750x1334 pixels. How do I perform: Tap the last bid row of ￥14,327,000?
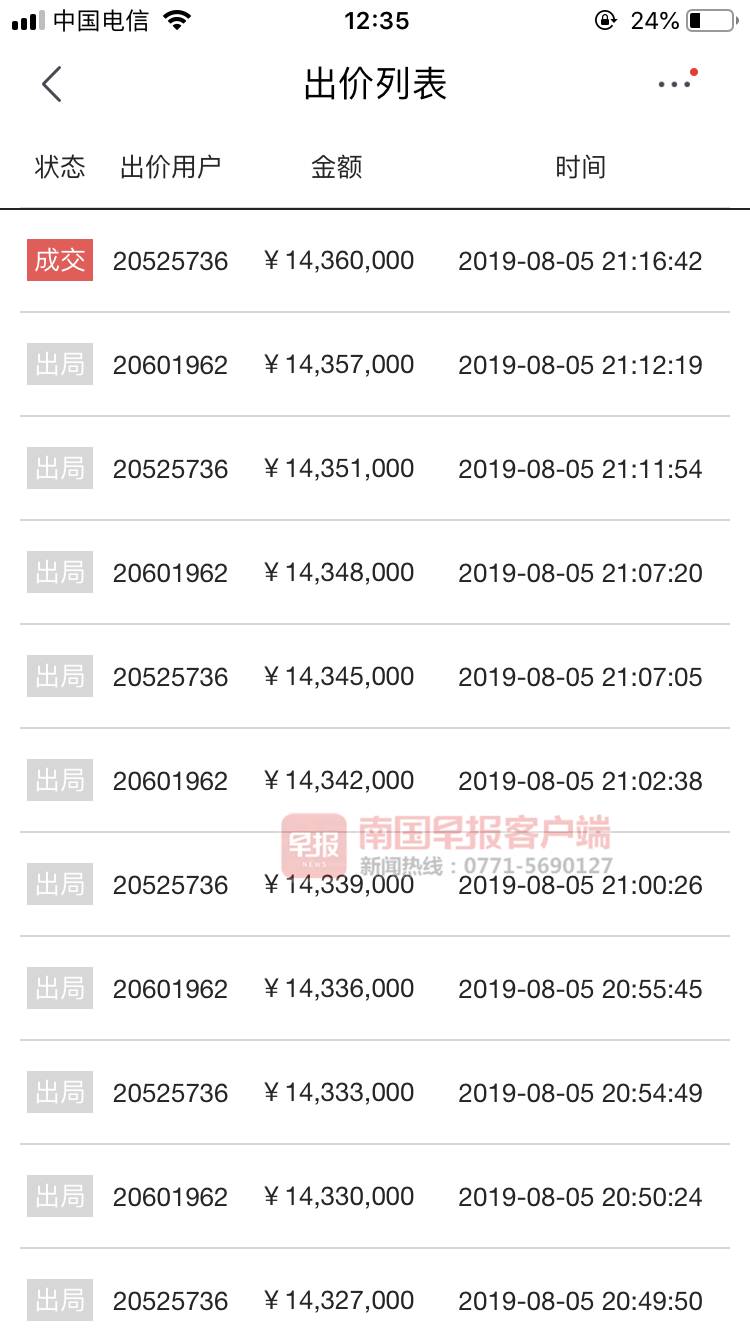(333, 1300)
